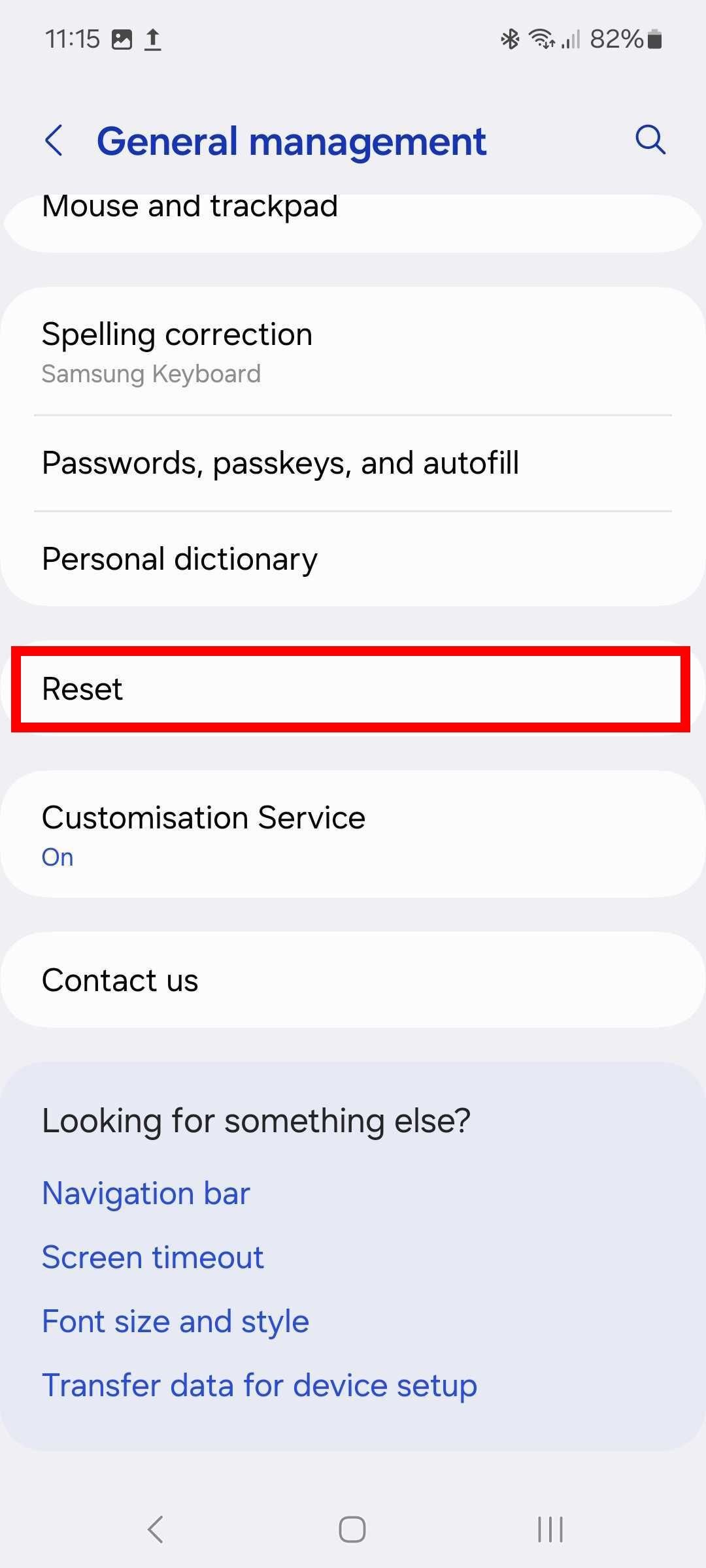Open the settings search icon

(x=650, y=140)
